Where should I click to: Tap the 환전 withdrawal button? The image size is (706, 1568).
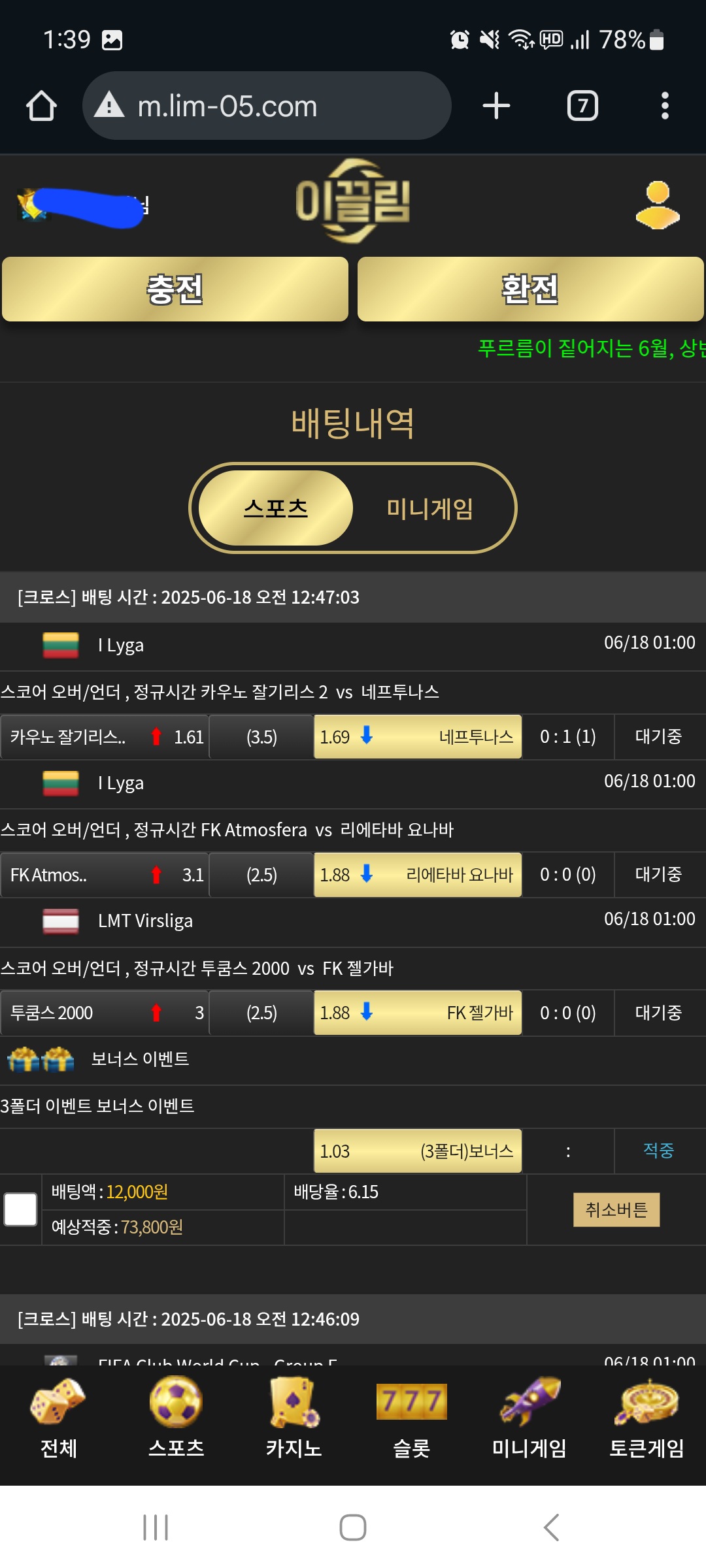click(530, 289)
